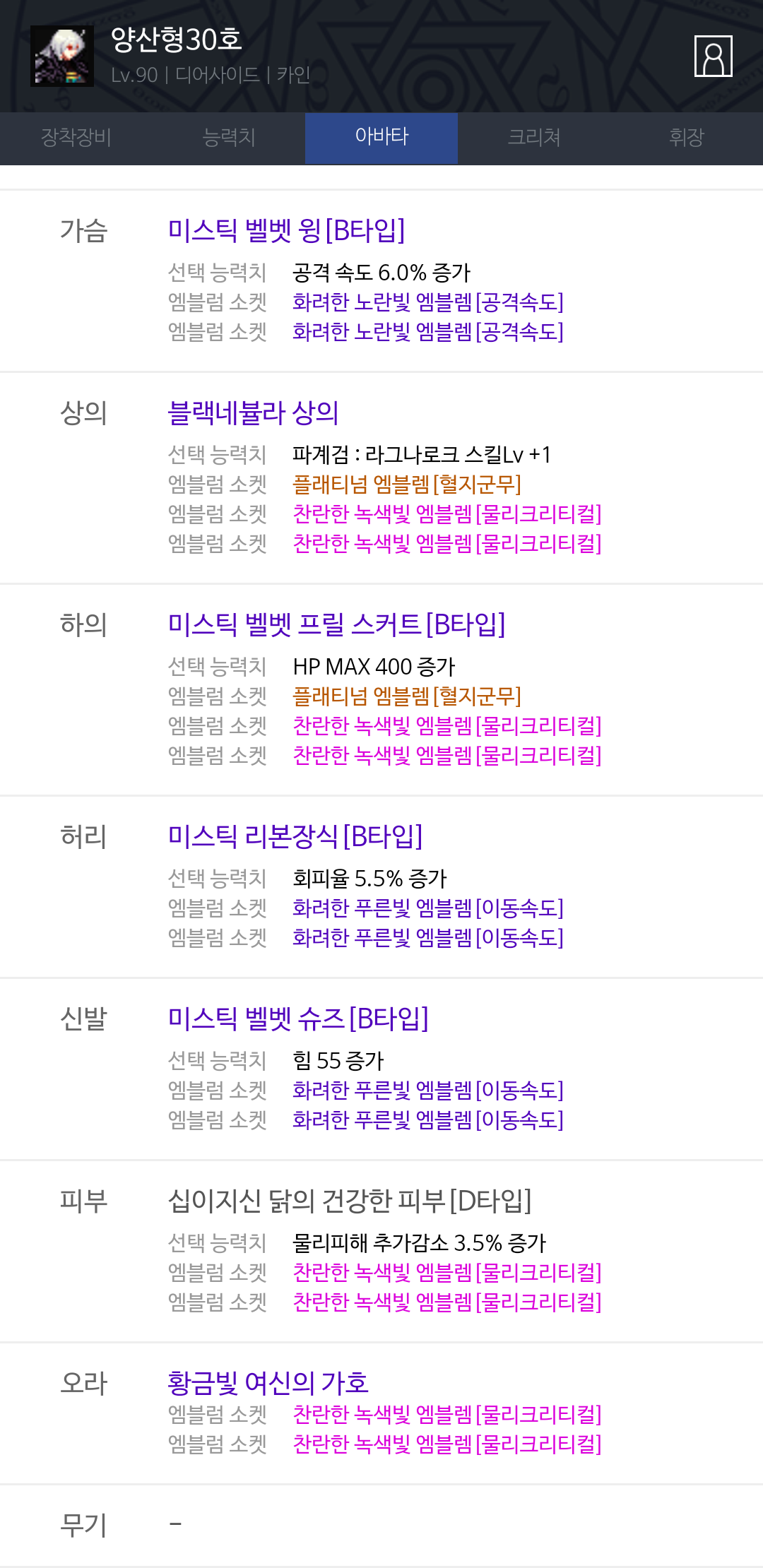Tap the character avatar thumbnail

(x=62, y=56)
